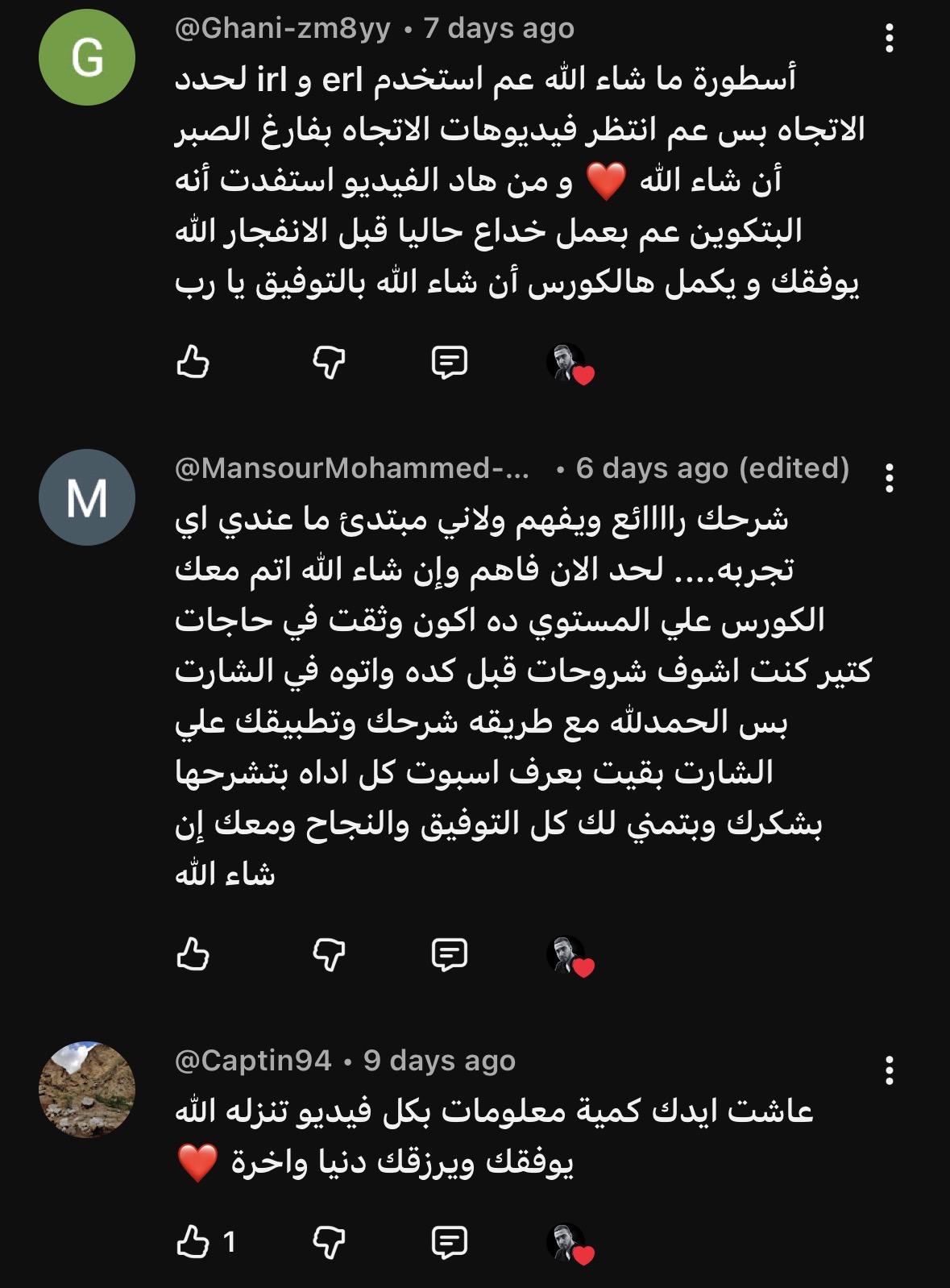Open @Captin94's profile picture
The height and width of the screenshot is (1288, 950).
[87, 1090]
